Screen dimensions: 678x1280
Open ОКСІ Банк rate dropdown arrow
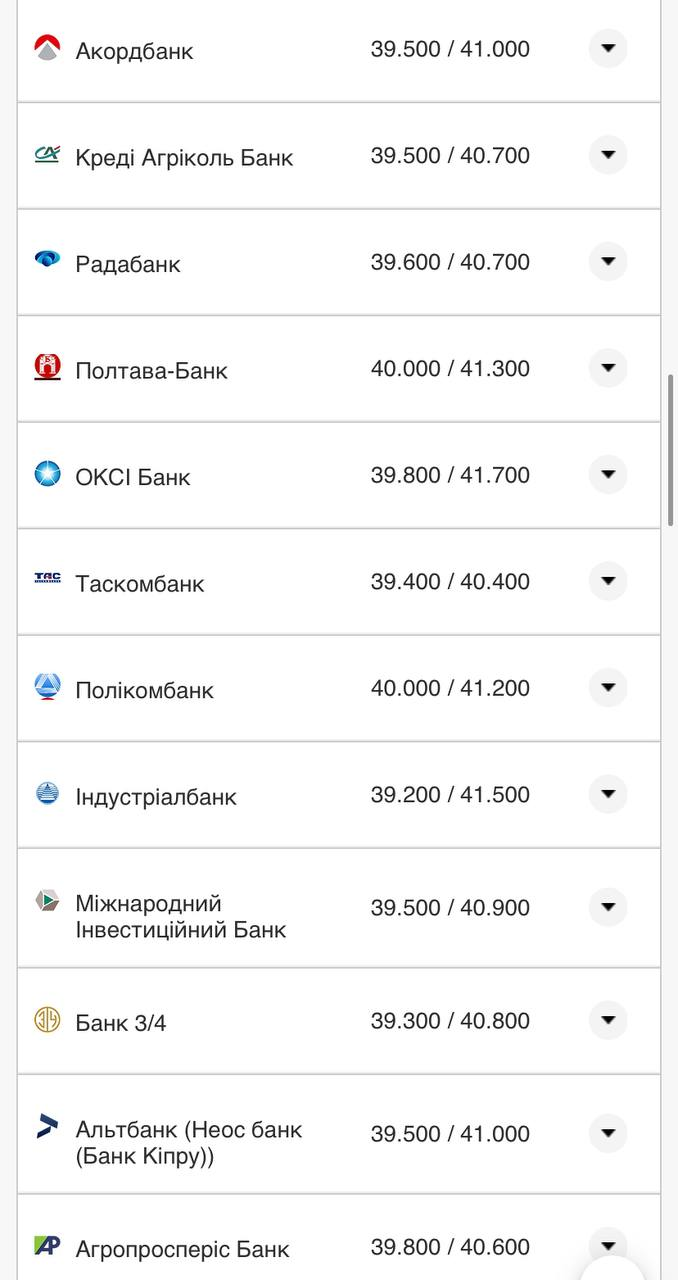(607, 474)
